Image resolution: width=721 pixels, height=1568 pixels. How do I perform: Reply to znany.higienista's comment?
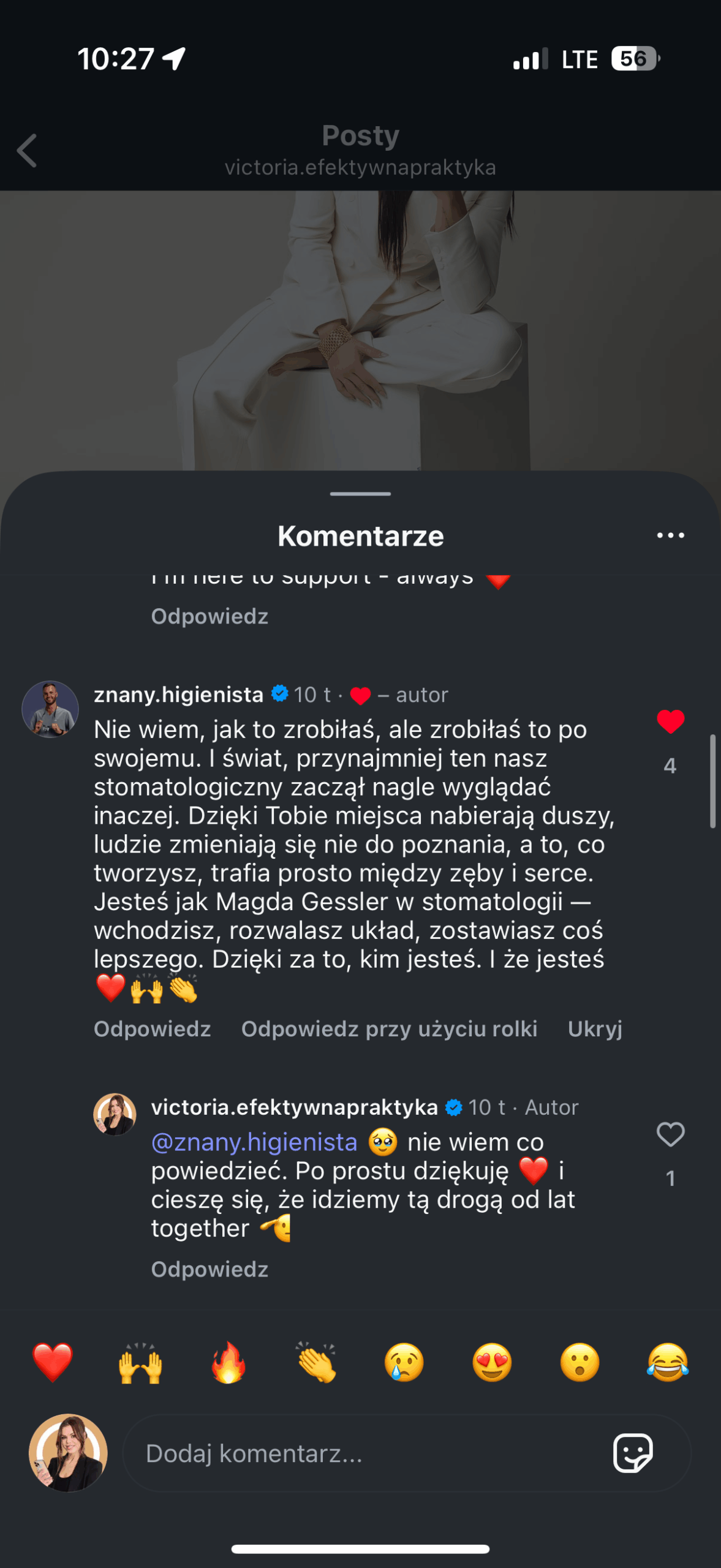[x=152, y=1029]
